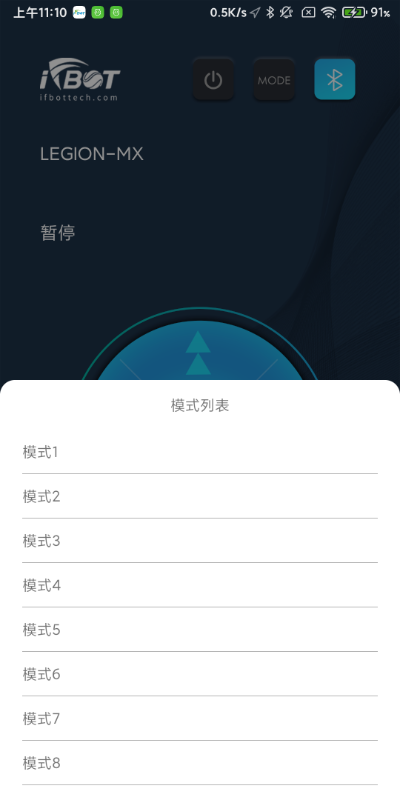Pick 模式4 from the list
400x800 pixels.
199,585
